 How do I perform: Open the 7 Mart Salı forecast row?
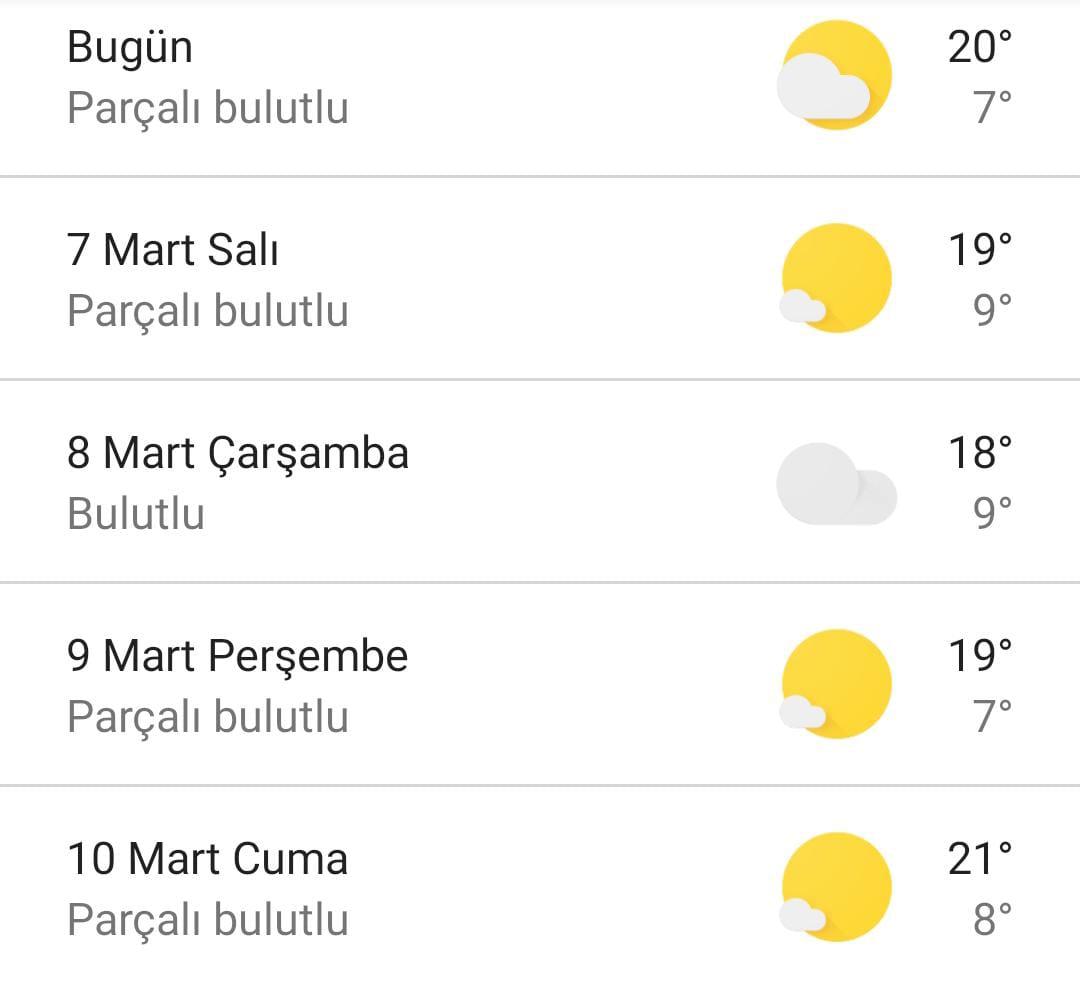click(x=540, y=279)
